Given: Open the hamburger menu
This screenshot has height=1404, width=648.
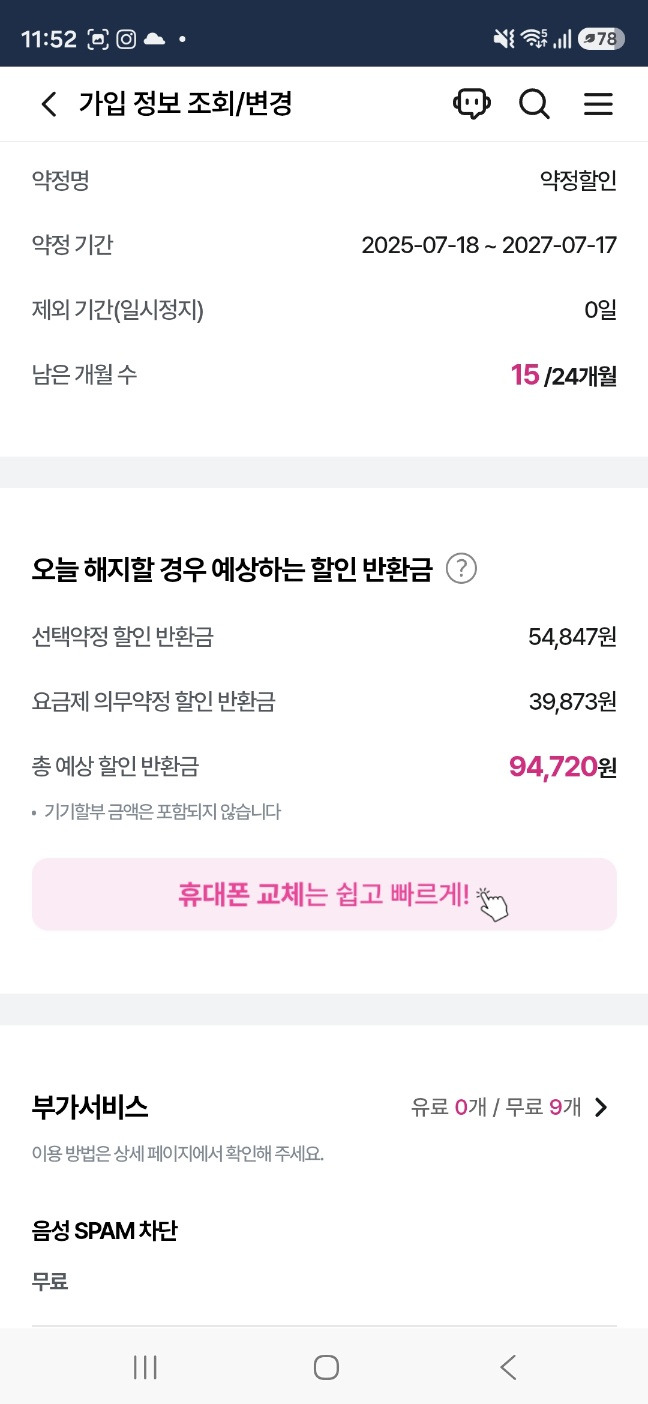Looking at the screenshot, I should tap(598, 104).
